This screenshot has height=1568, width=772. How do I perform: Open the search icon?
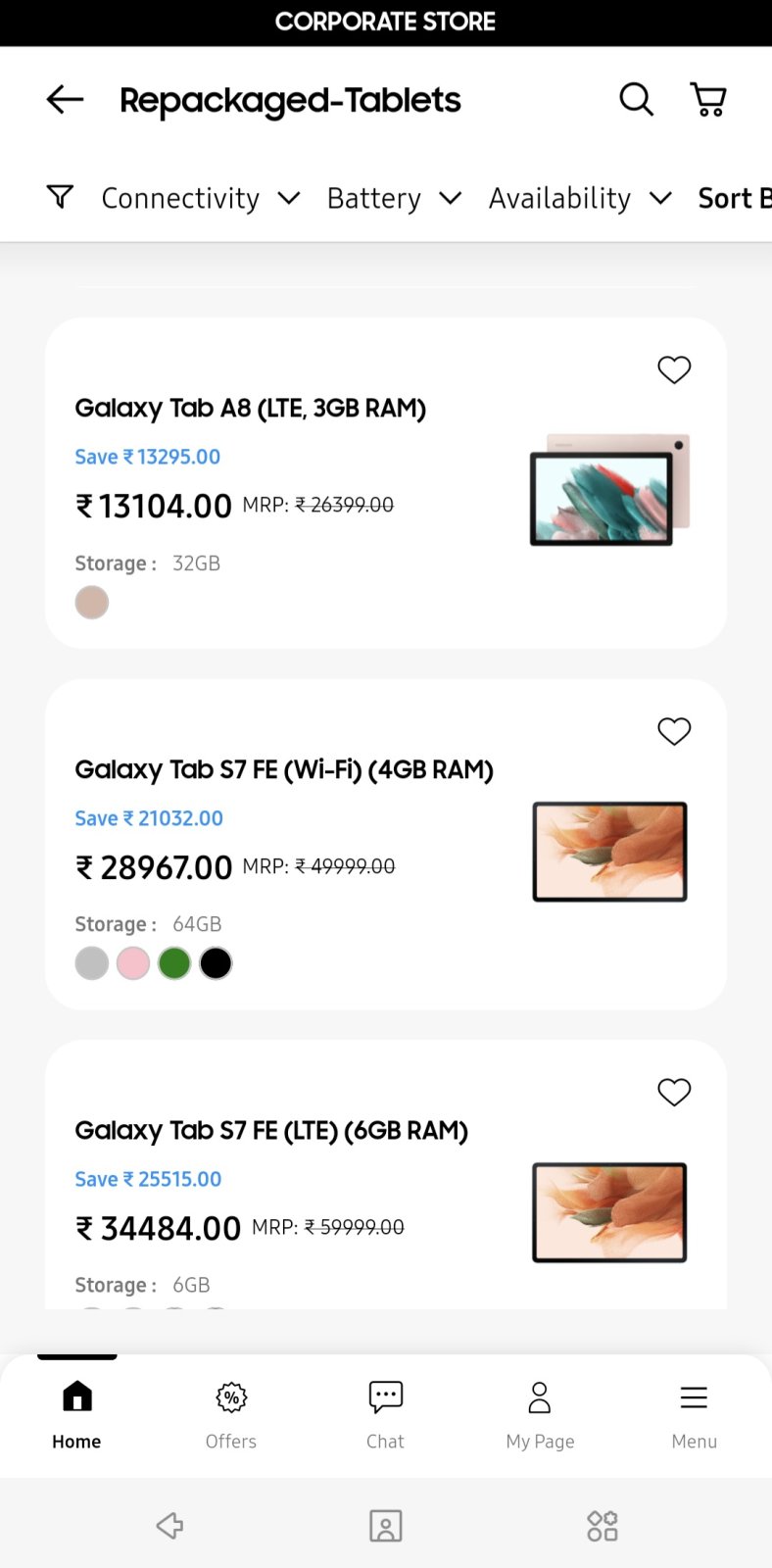point(636,99)
